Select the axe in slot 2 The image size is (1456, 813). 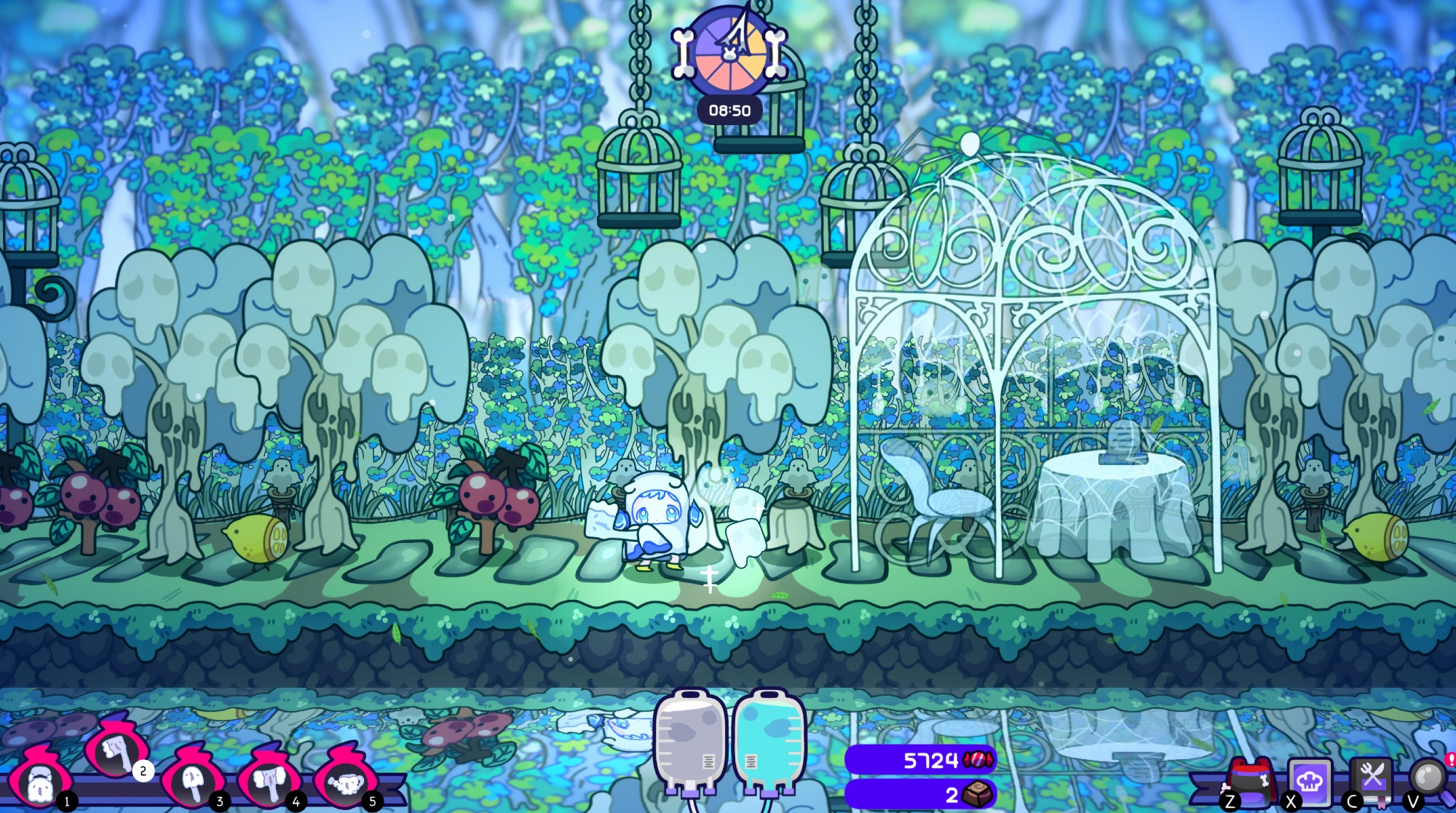coord(115,750)
